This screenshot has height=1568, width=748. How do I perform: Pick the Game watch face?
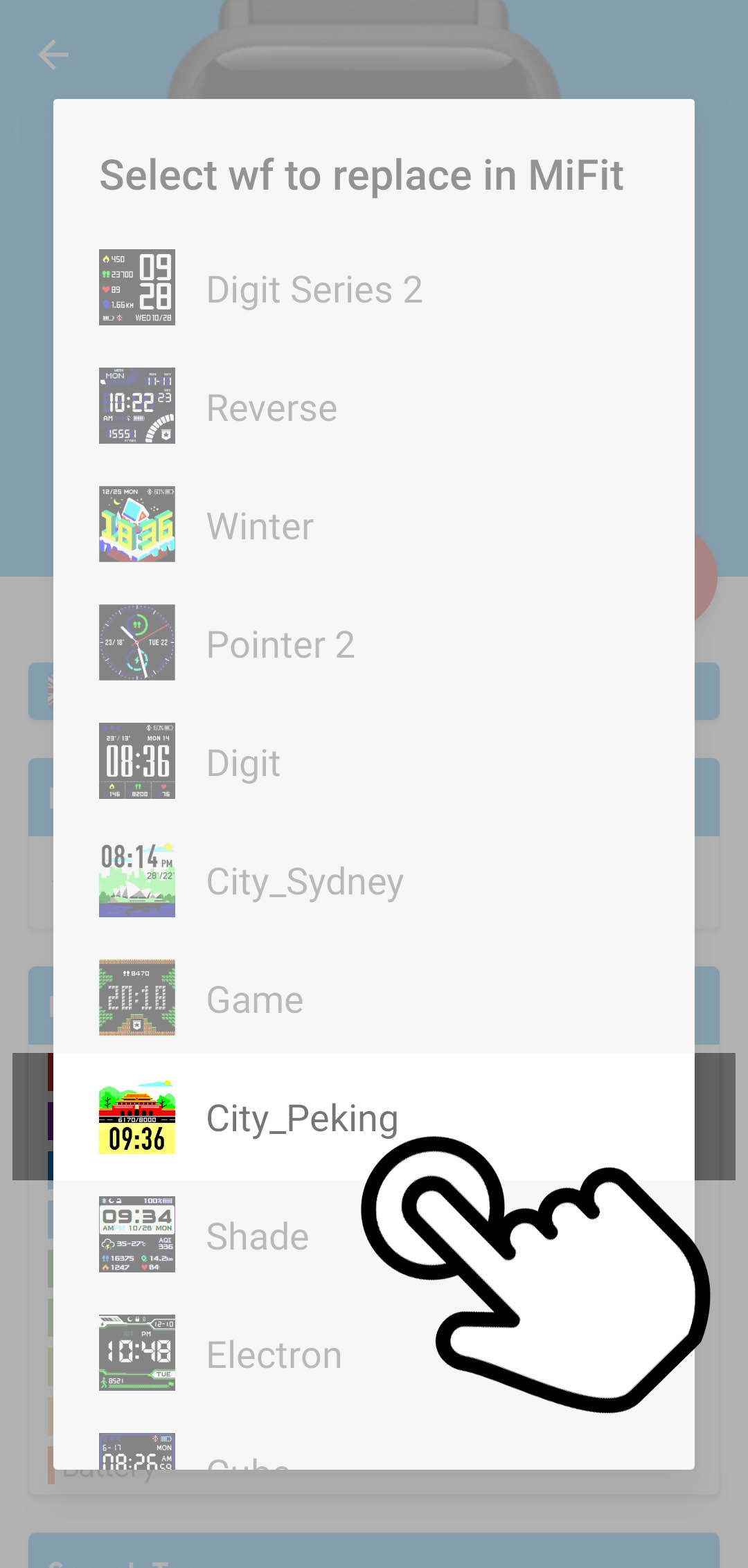click(255, 999)
